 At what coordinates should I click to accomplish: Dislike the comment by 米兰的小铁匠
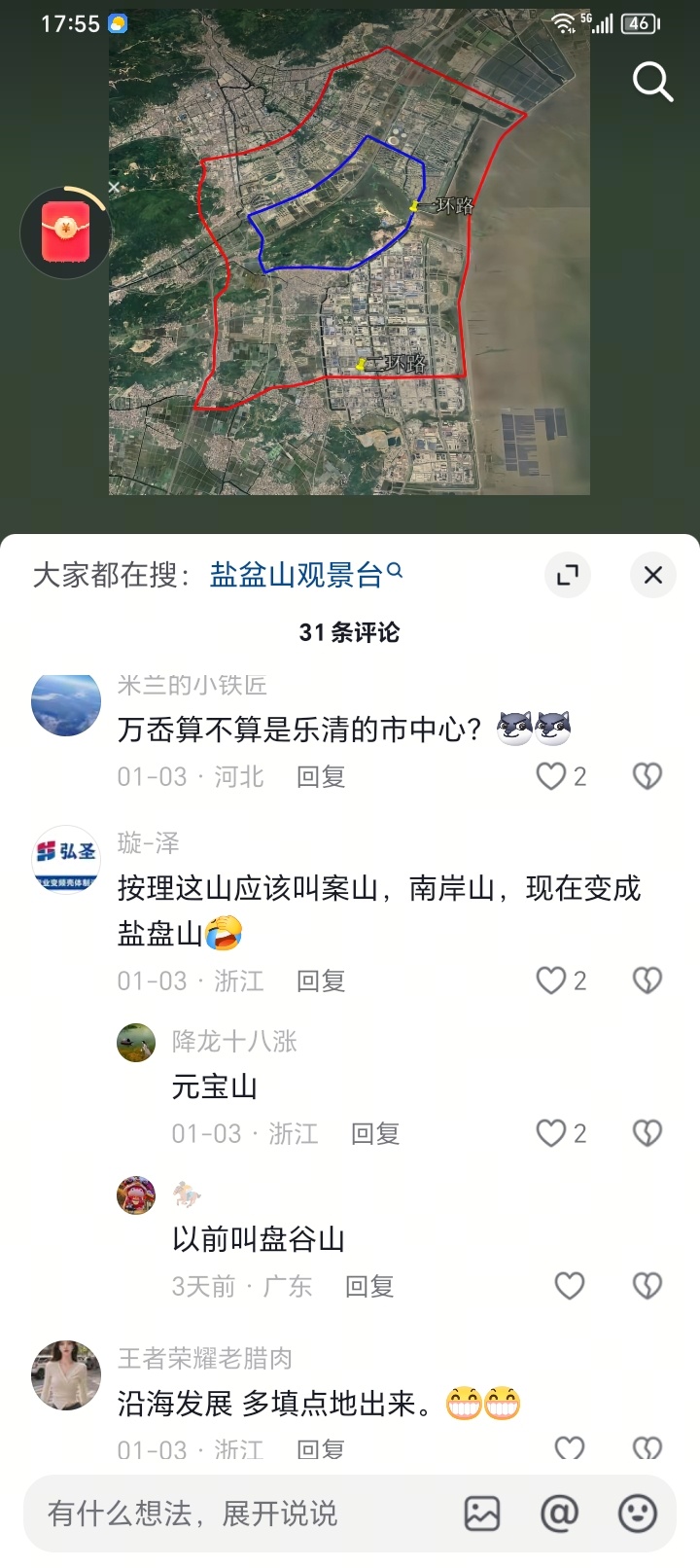click(647, 776)
